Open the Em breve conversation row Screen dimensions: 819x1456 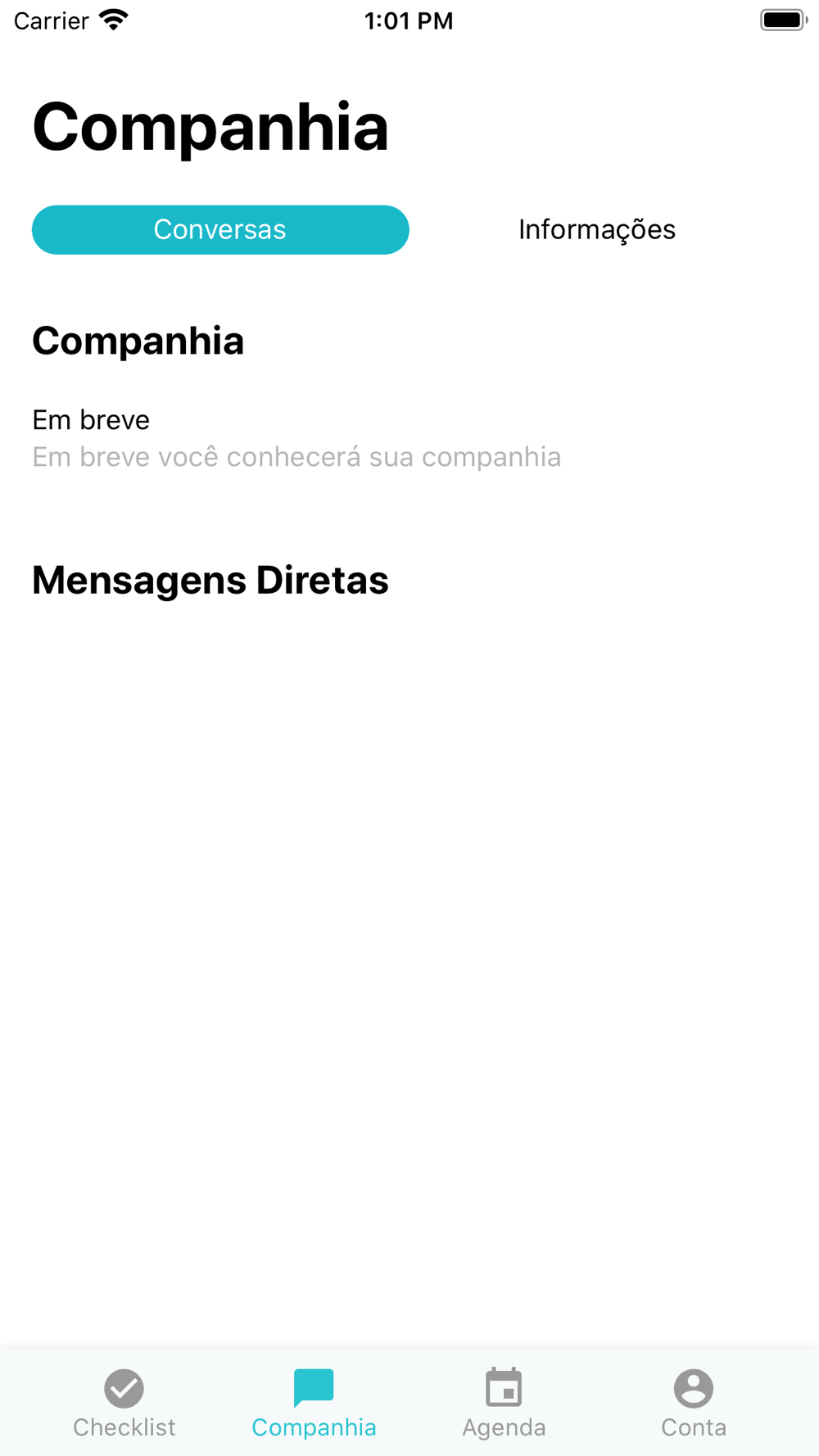coord(409,438)
